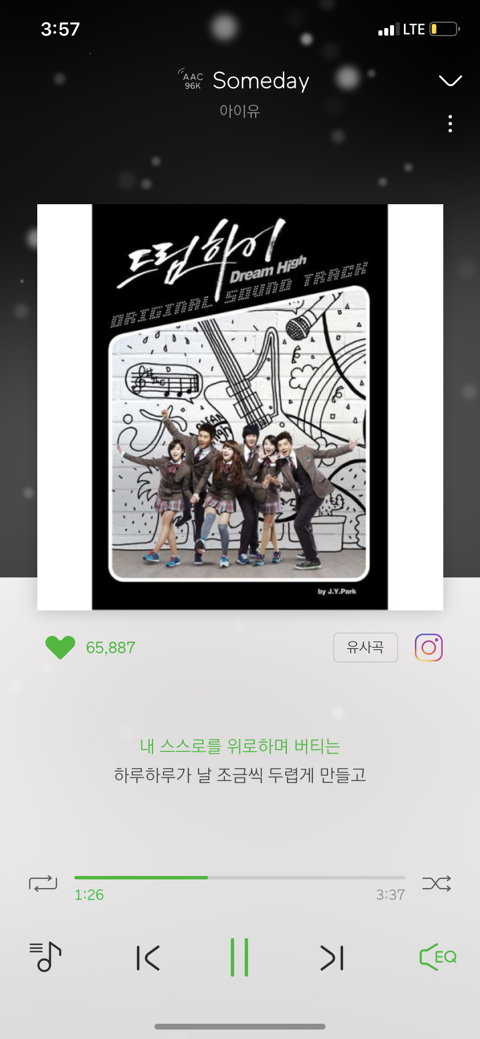Open the full lyrics view
Viewport: 480px width, 1039px height.
coord(239,760)
